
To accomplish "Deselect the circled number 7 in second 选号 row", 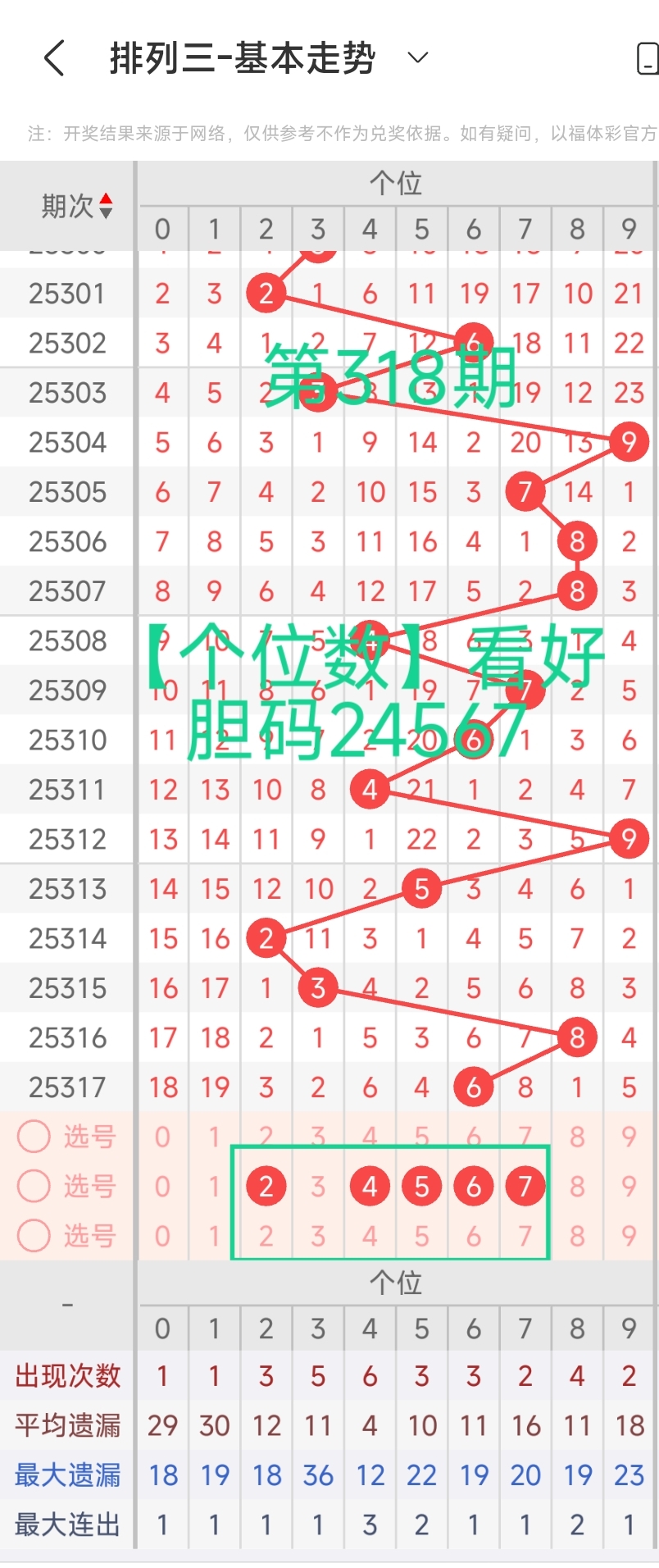I will (525, 1185).
